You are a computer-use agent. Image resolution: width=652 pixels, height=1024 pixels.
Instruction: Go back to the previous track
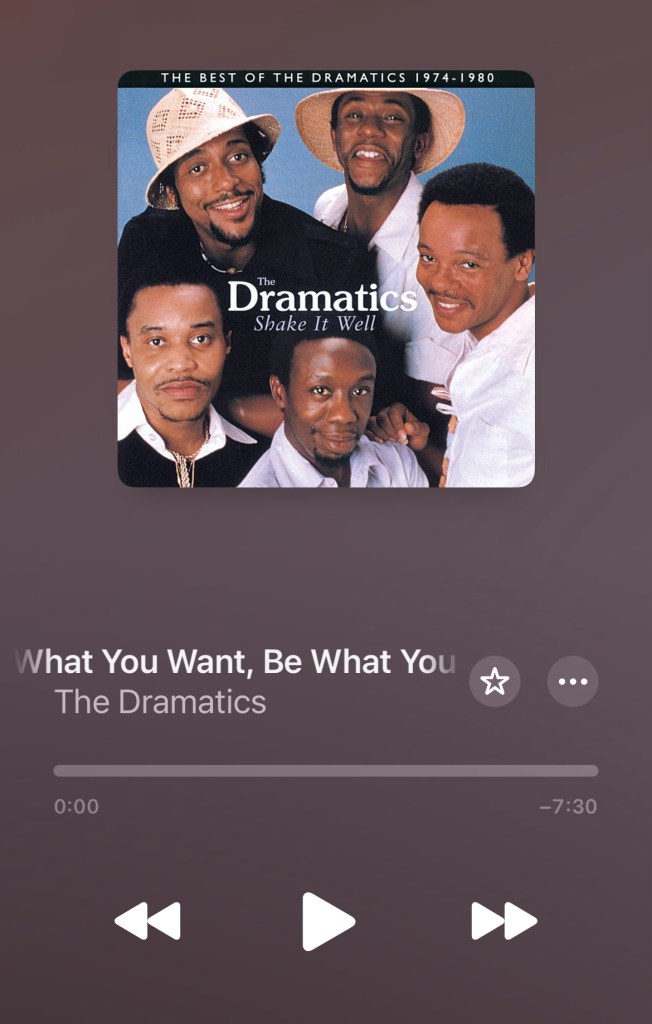pyautogui.click(x=148, y=921)
